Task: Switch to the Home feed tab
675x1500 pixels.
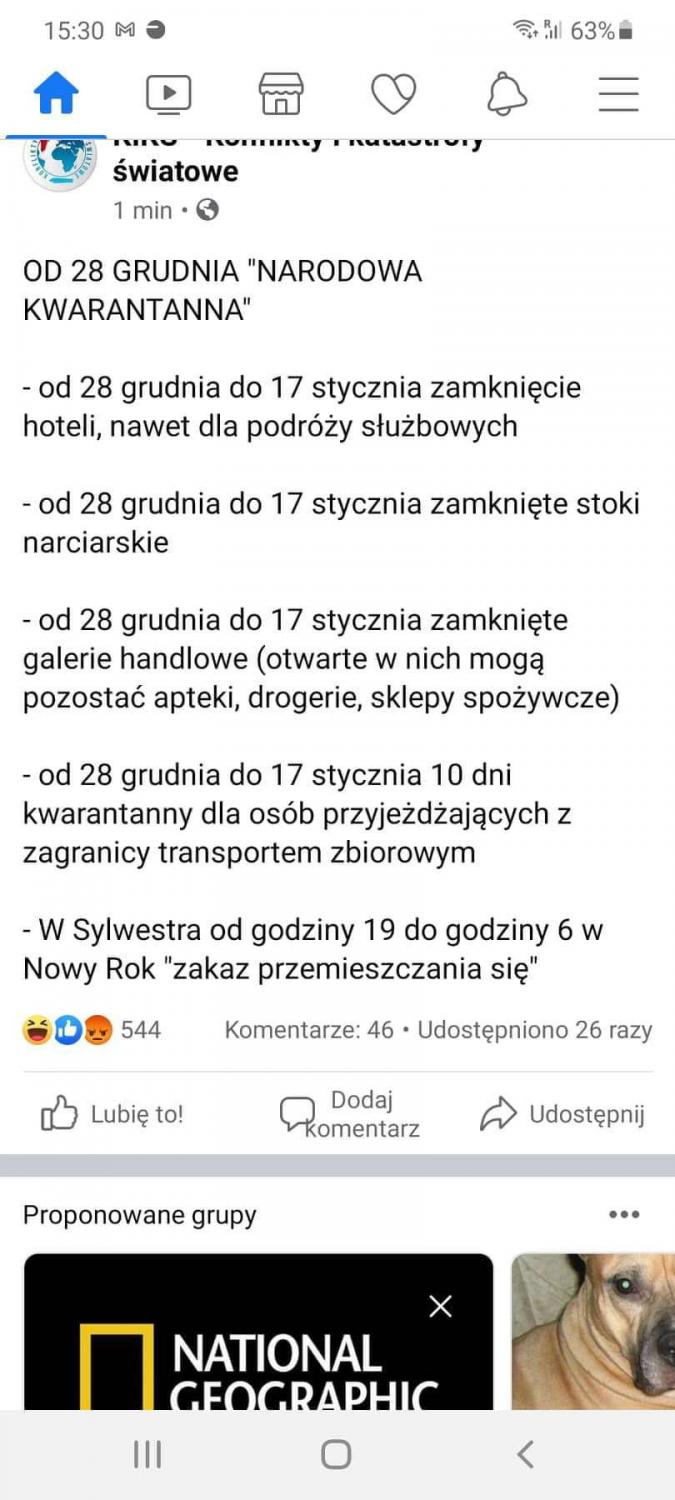Action: coord(56,94)
